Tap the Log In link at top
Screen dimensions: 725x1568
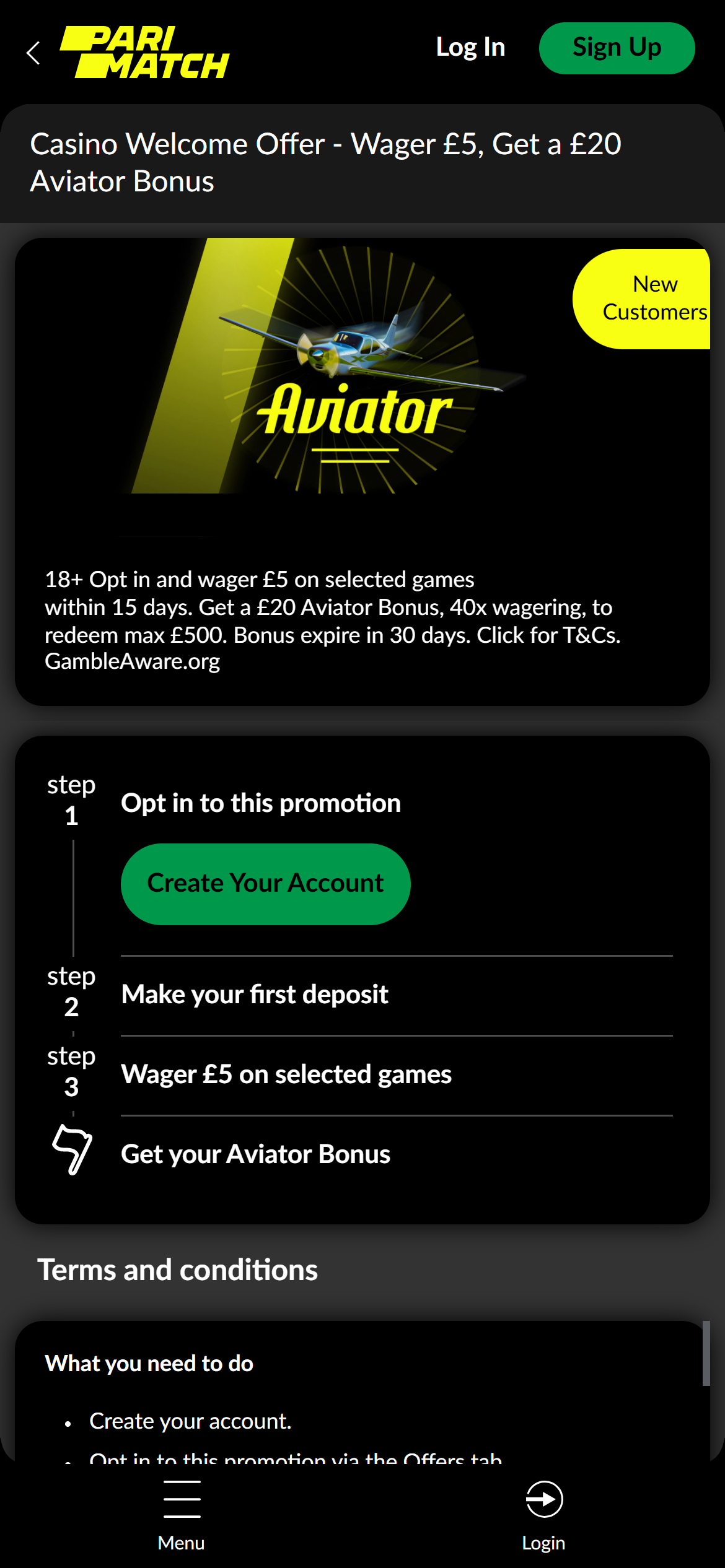pos(470,48)
